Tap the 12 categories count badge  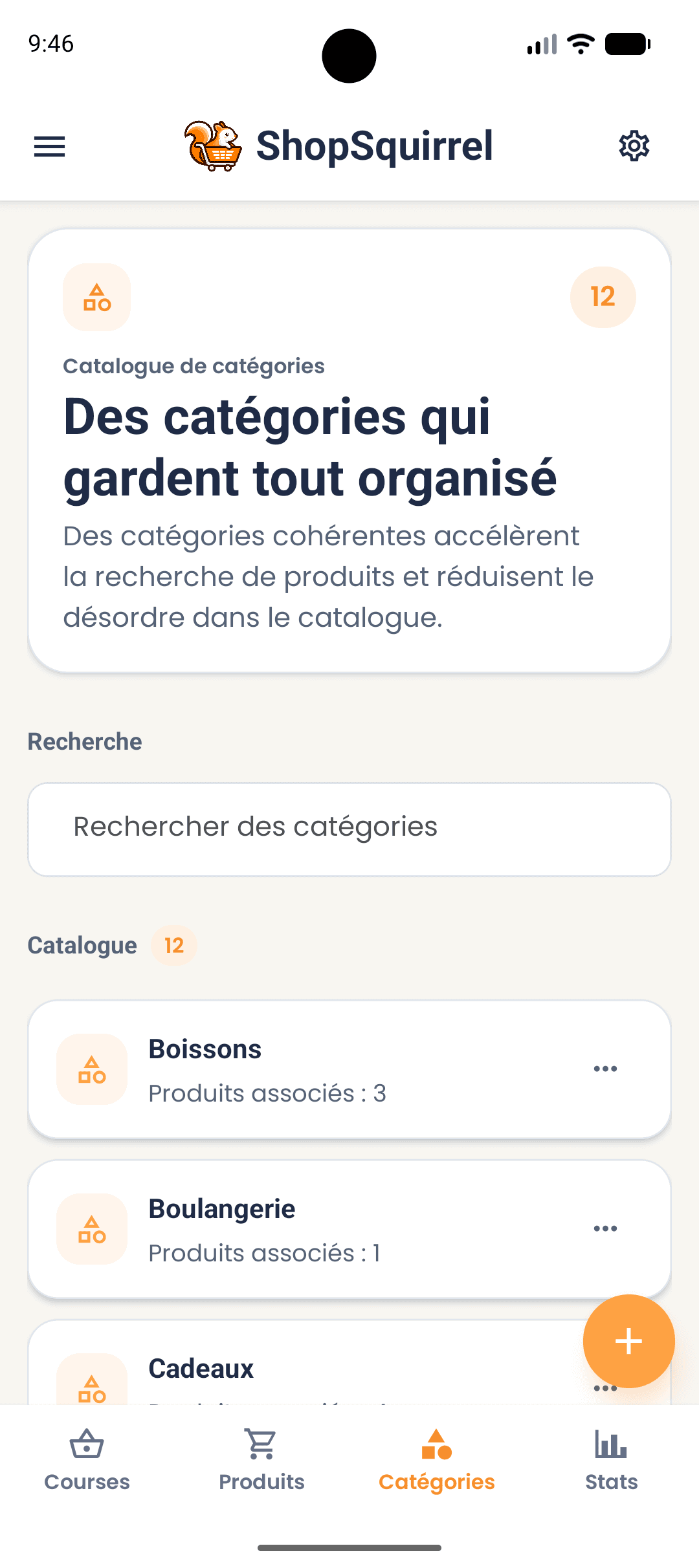(602, 297)
